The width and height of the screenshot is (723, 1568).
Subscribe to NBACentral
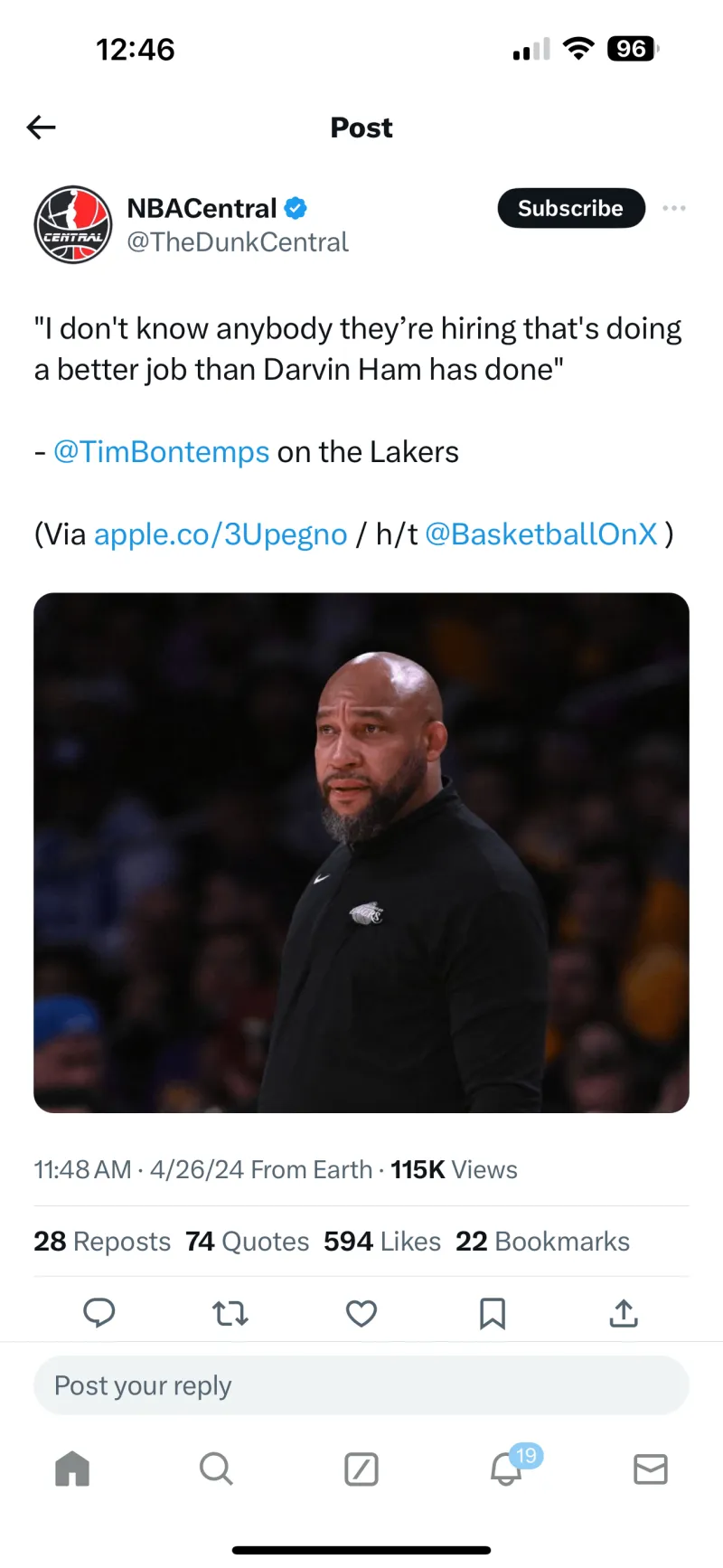[x=570, y=209]
